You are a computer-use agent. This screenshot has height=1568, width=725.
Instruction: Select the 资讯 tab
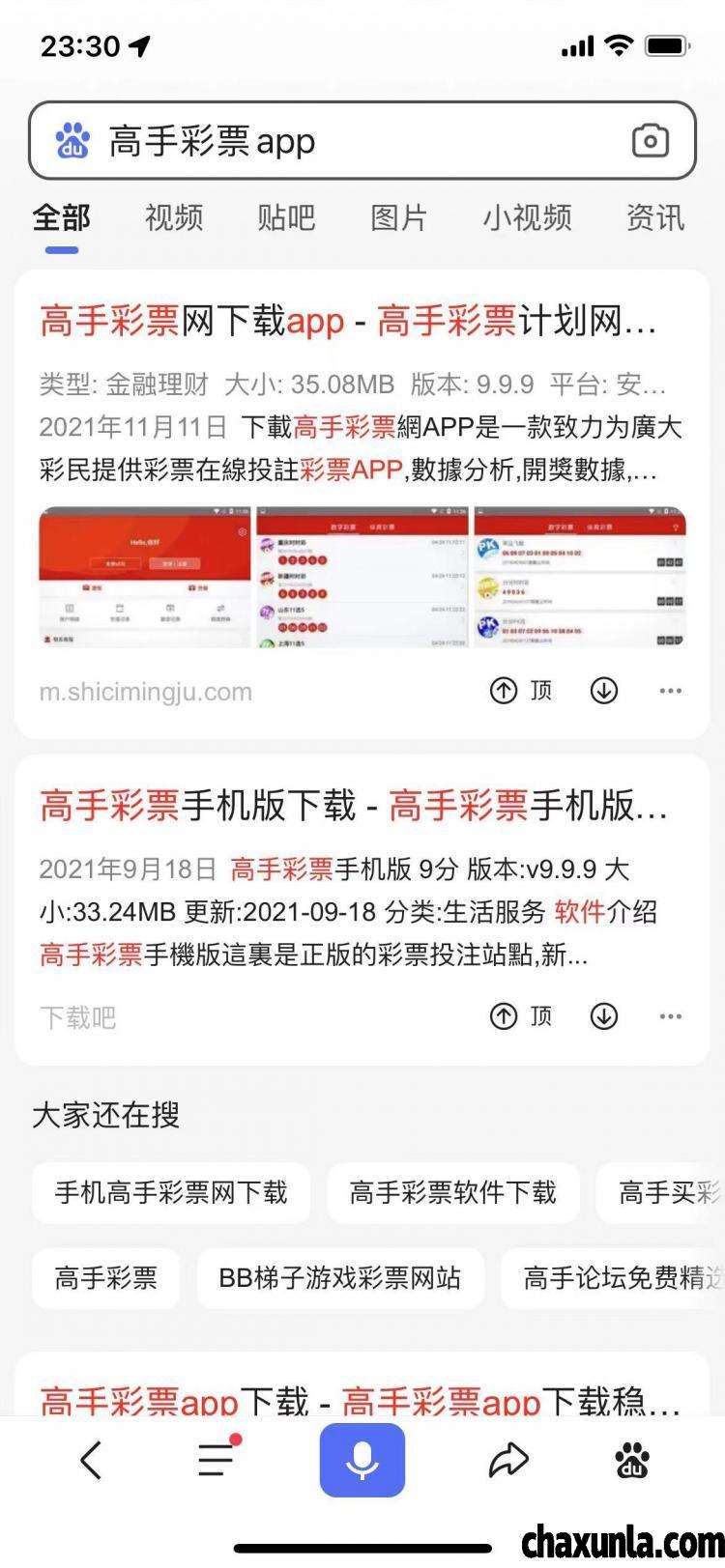coord(655,218)
